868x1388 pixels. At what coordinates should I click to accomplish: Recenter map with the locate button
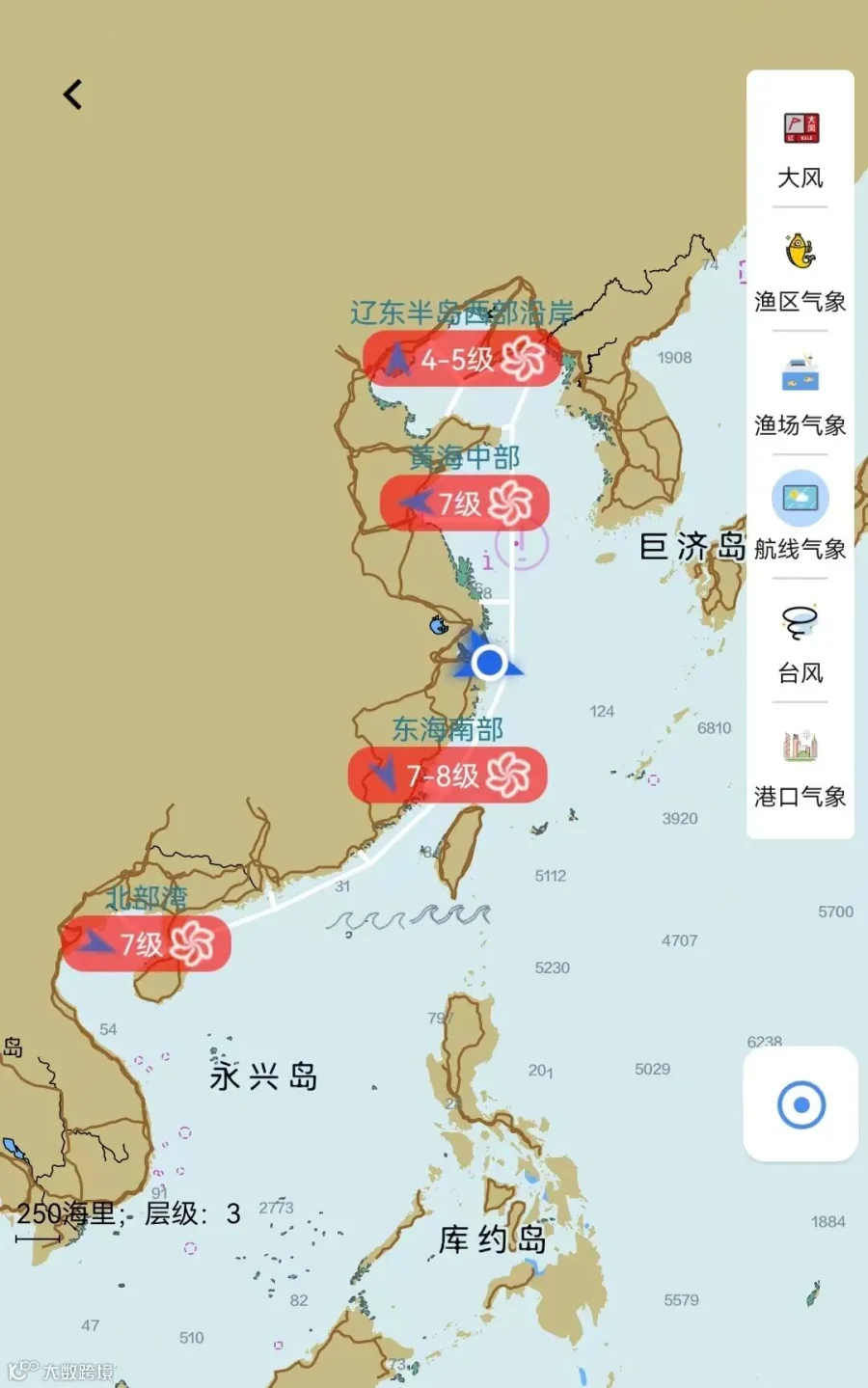pyautogui.click(x=800, y=1104)
